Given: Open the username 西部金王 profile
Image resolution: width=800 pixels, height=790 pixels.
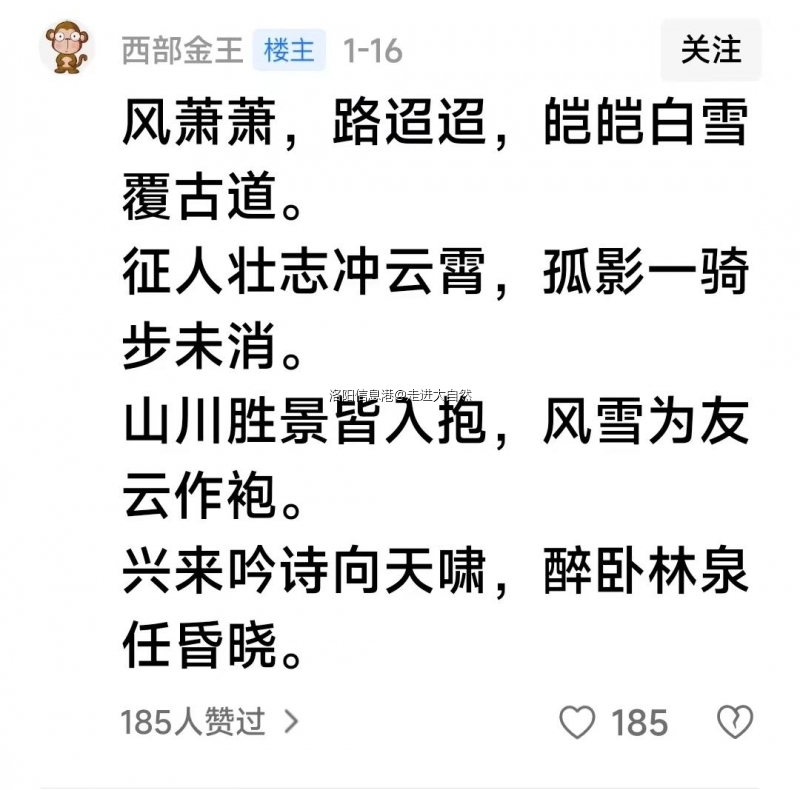Looking at the screenshot, I should pyautogui.click(x=182, y=50).
